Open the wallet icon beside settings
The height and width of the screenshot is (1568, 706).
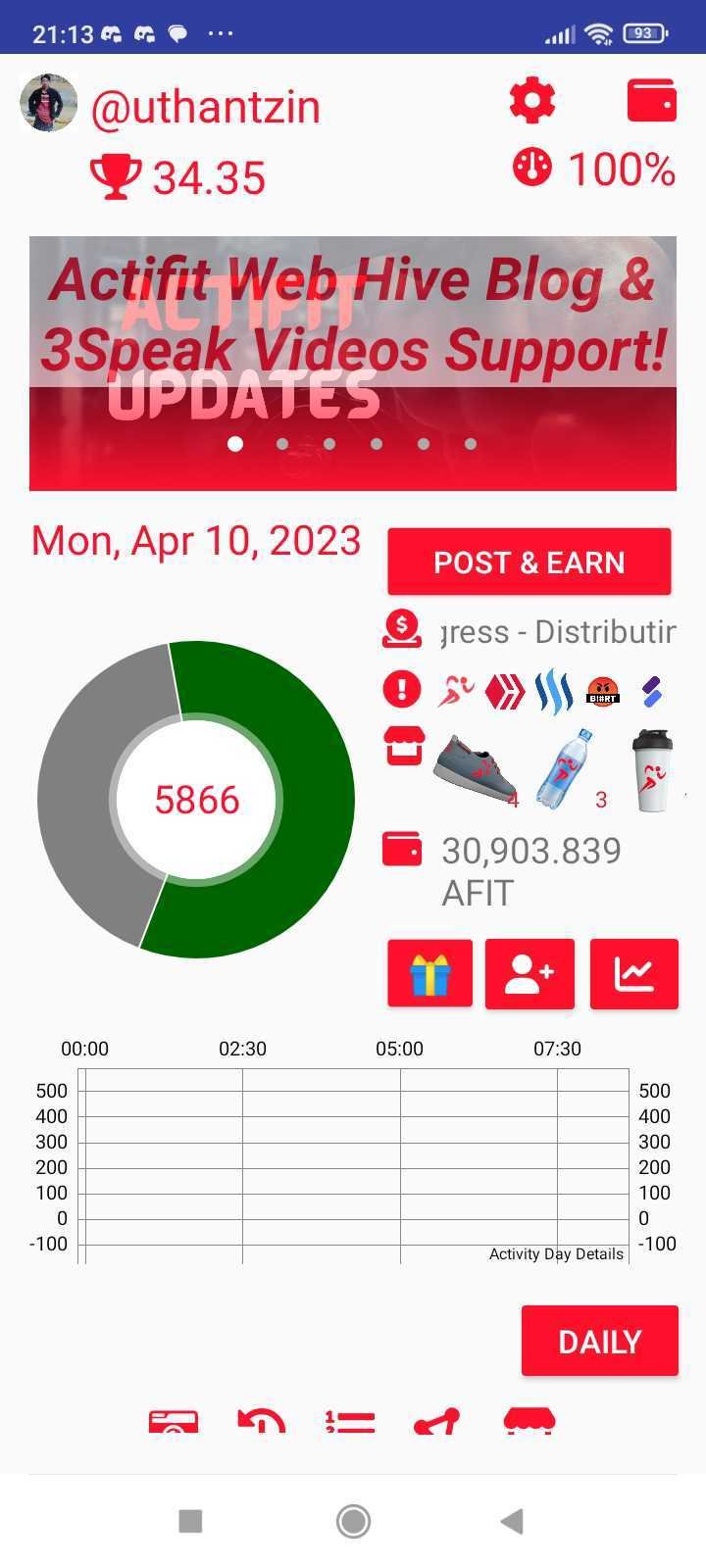click(x=651, y=100)
